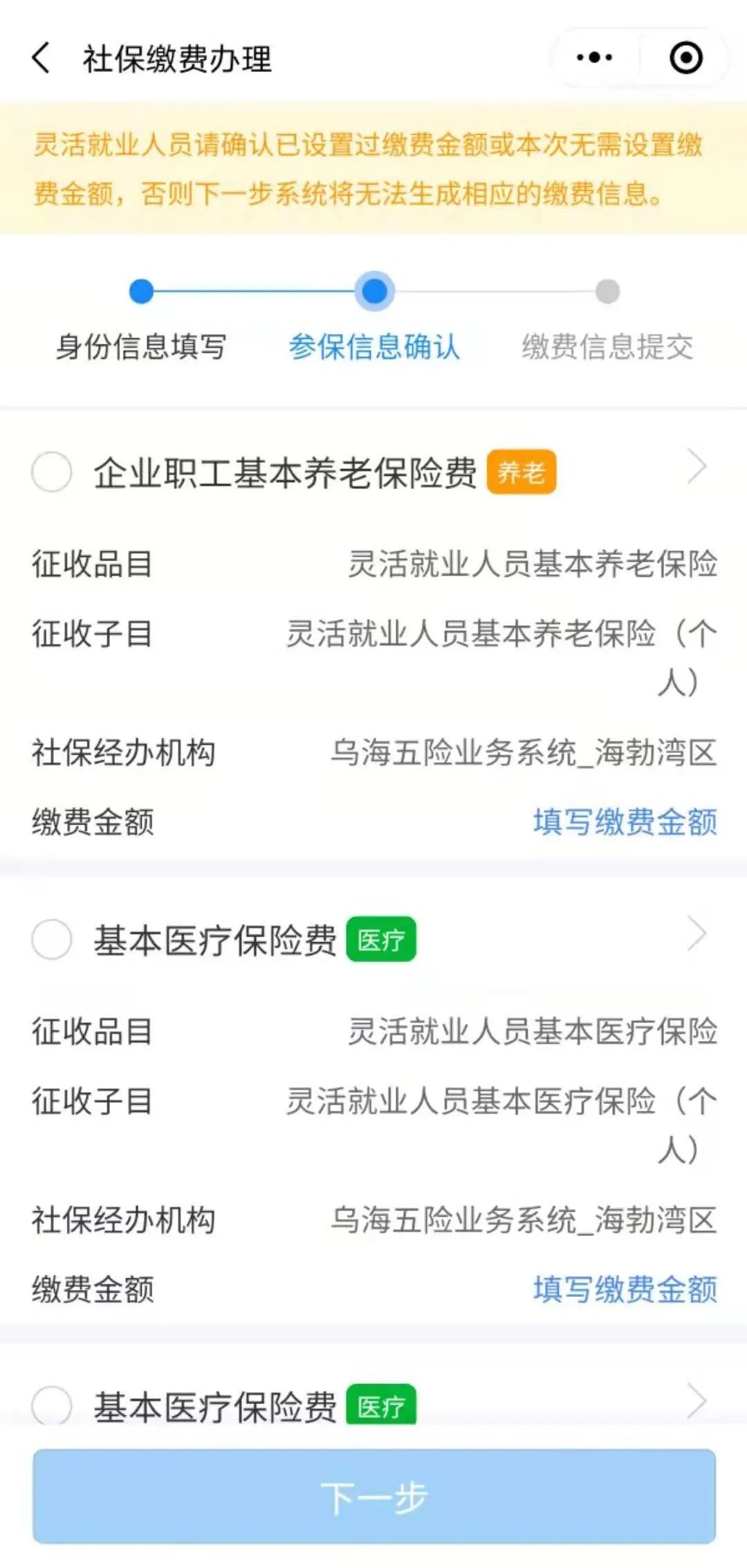The height and width of the screenshot is (1568, 747).
Task: Tap 下一步 to continue
Action: tap(373, 1497)
